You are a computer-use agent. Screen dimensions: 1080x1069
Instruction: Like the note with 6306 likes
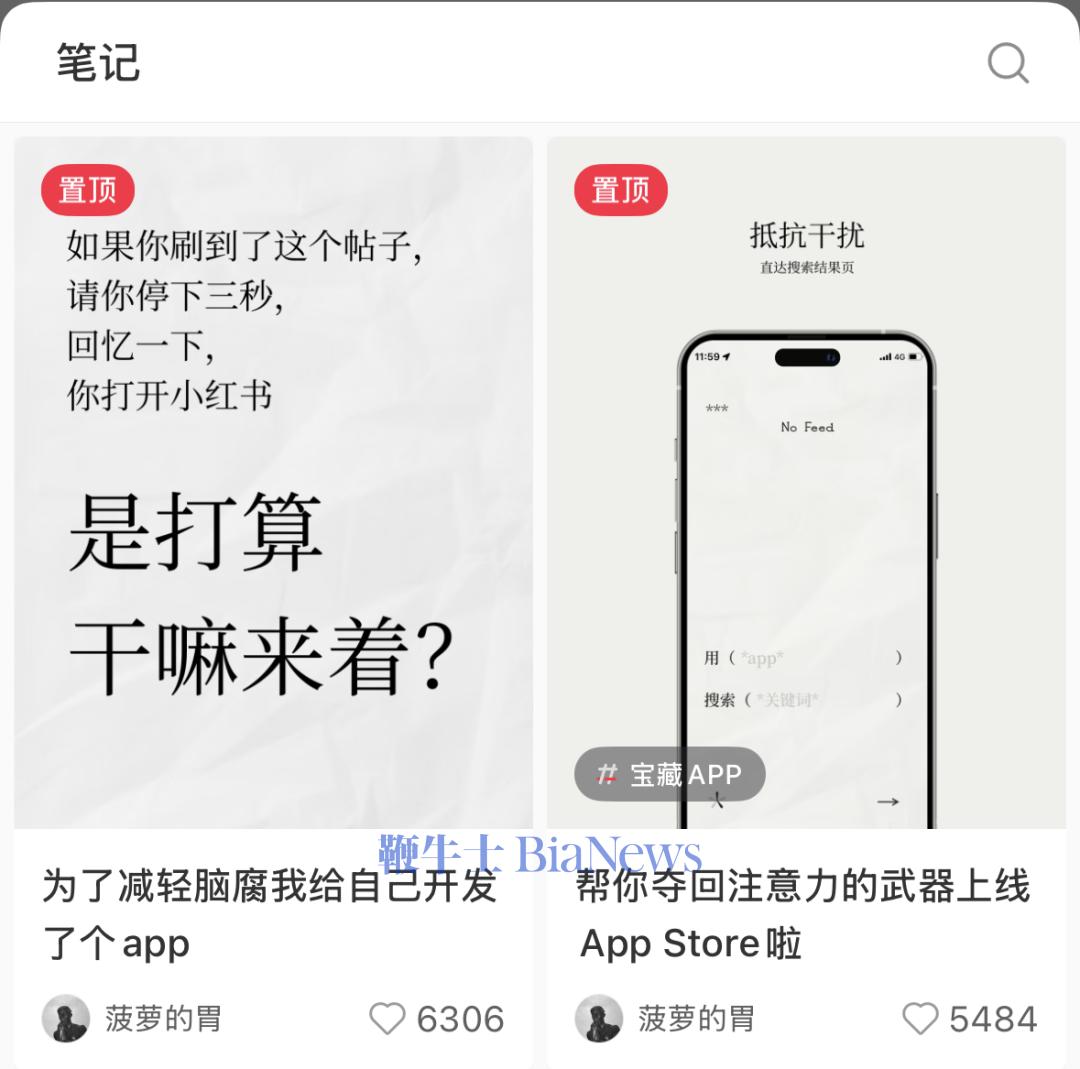pyautogui.click(x=388, y=1019)
